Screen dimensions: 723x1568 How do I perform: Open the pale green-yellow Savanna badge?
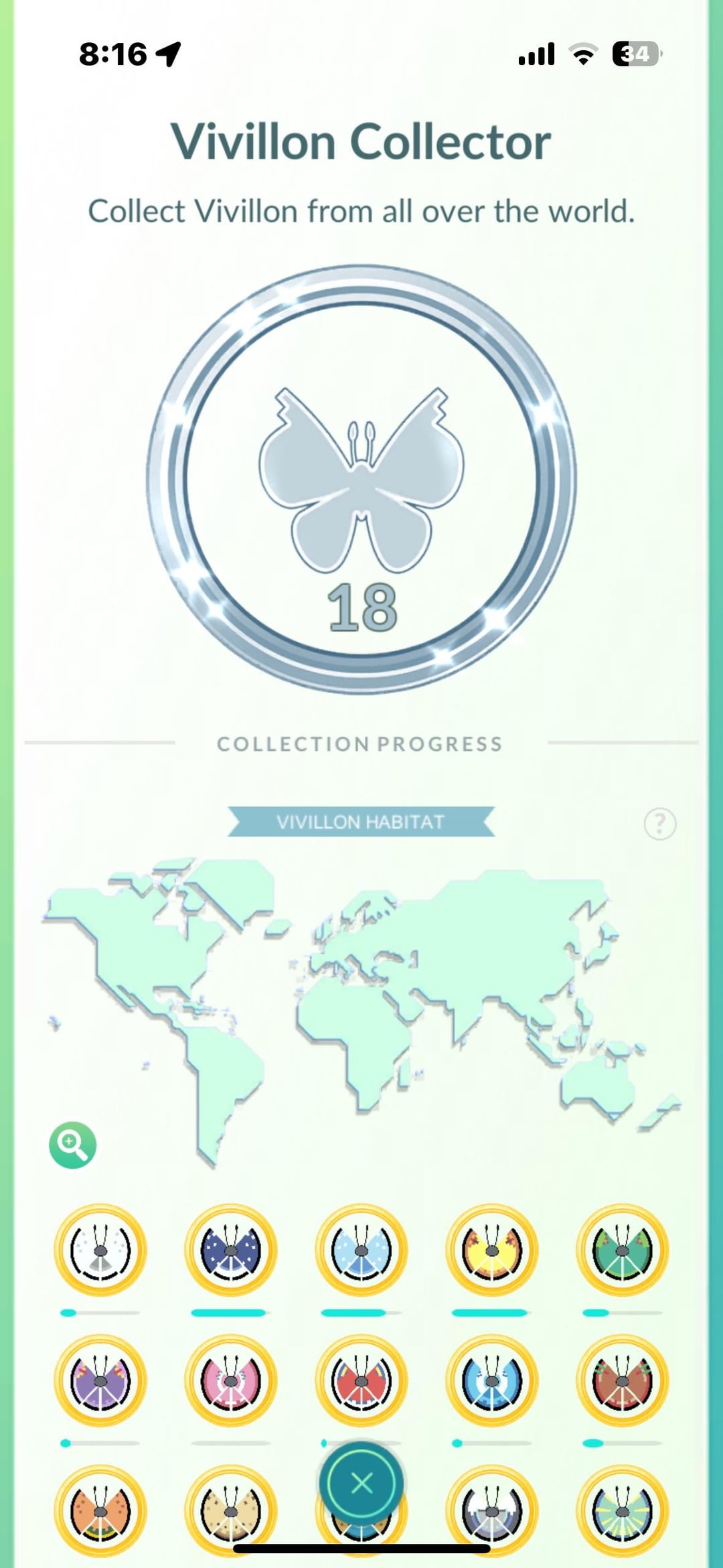click(x=622, y=1511)
